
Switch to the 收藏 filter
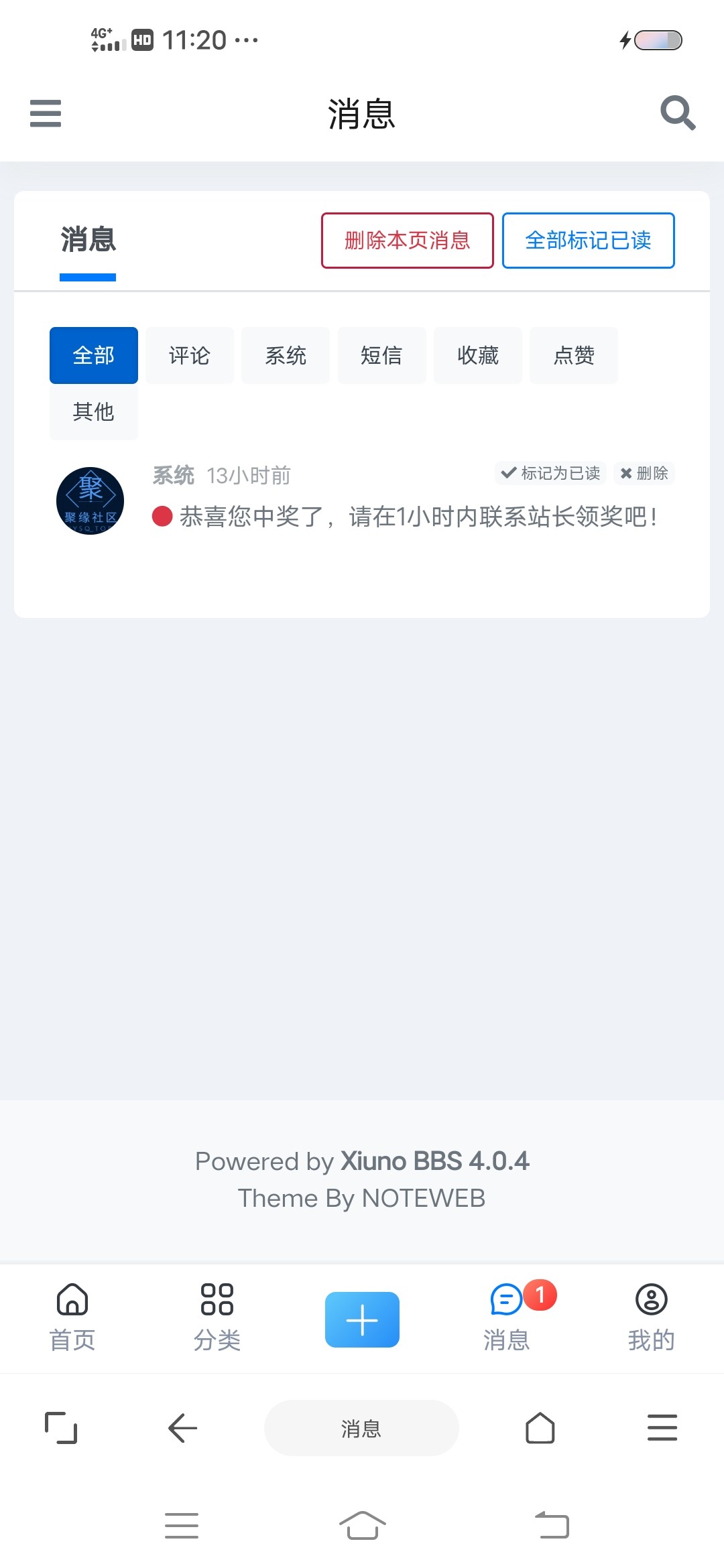click(x=477, y=355)
